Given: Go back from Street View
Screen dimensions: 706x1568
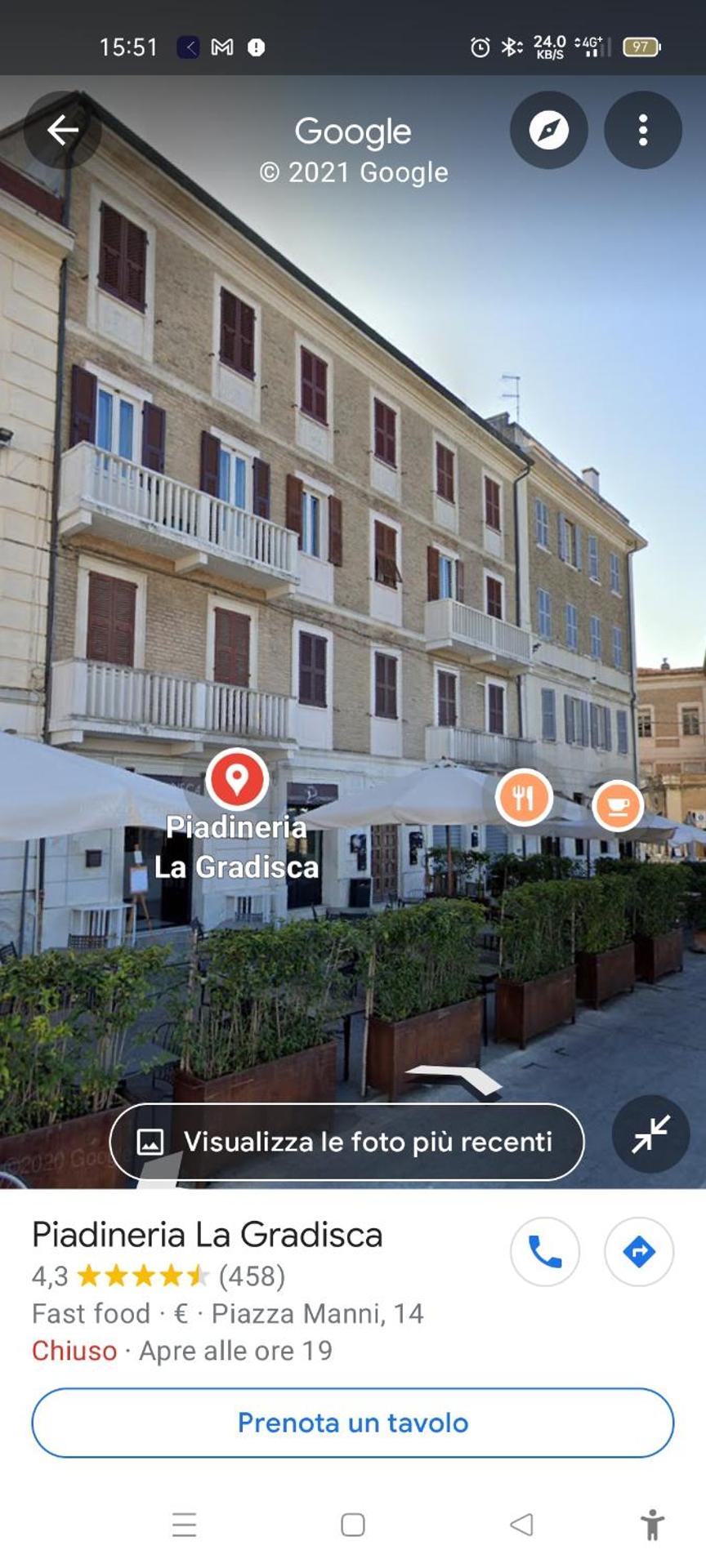Looking at the screenshot, I should [x=62, y=130].
